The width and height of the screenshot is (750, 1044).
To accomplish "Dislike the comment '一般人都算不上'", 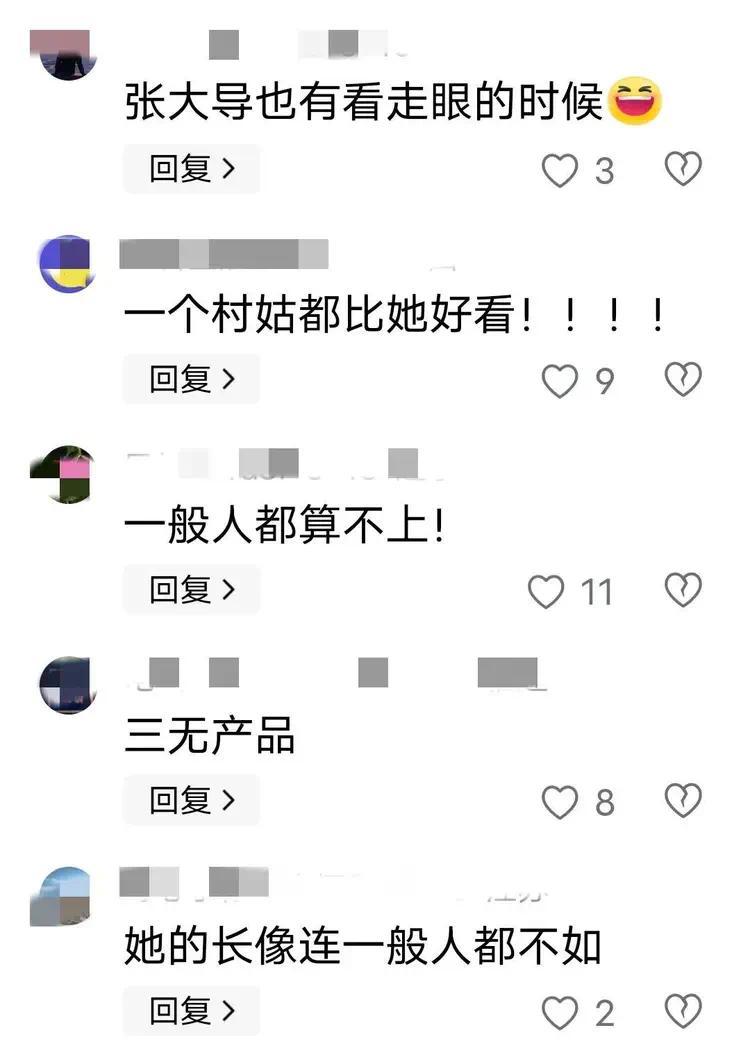I will (683, 590).
